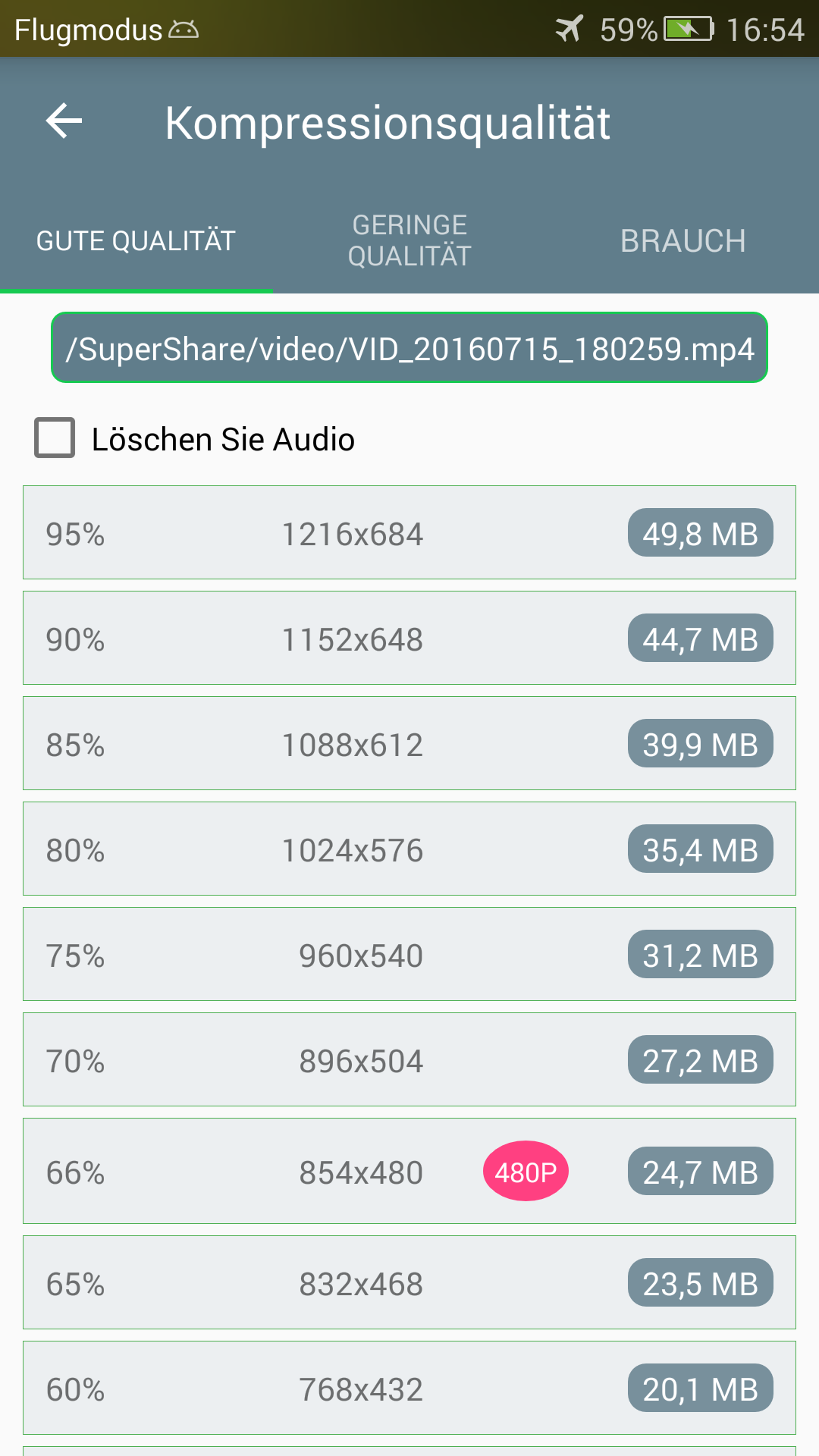Pick the 85% 1088x612 compression row
The width and height of the screenshot is (819, 1456).
pyautogui.click(x=409, y=743)
